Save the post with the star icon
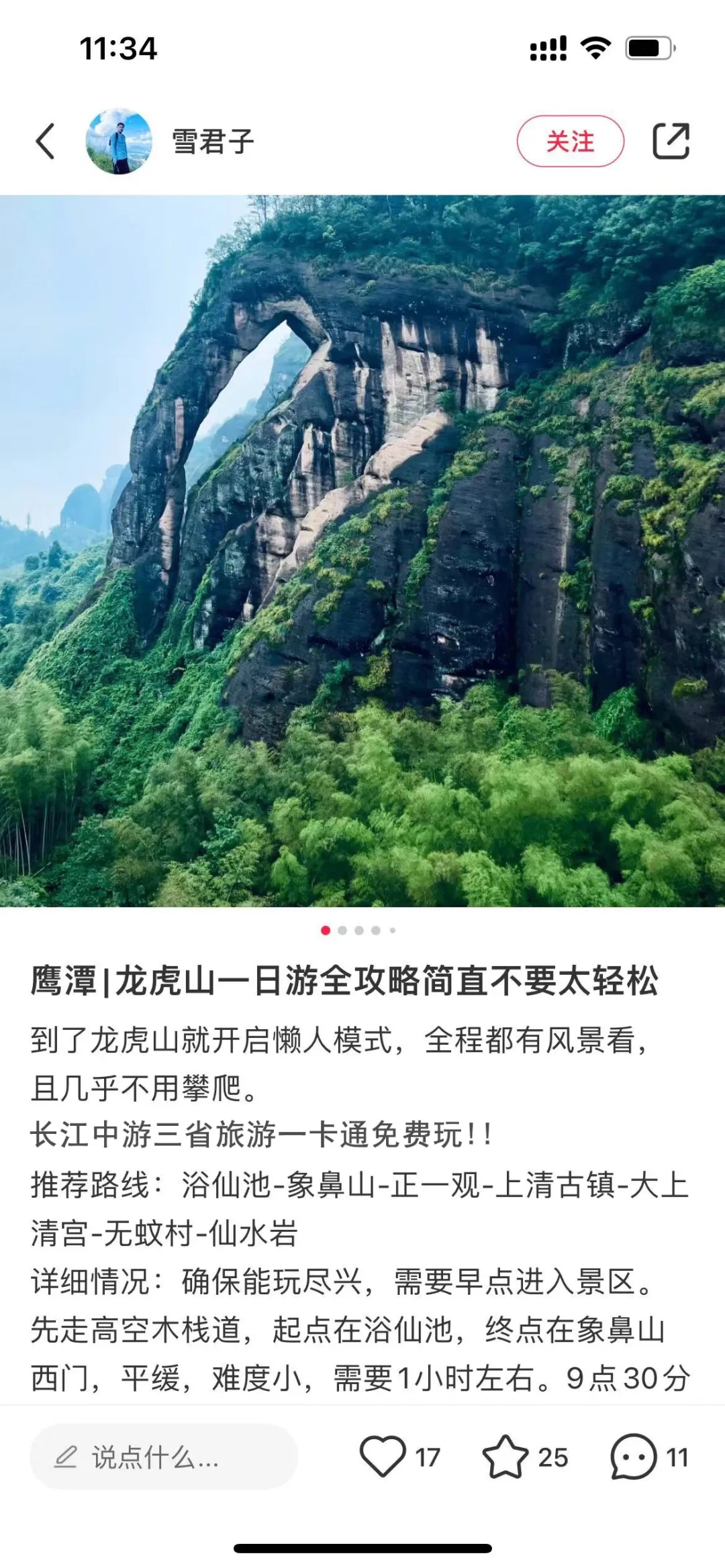This screenshot has height=1568, width=725. pos(505,1456)
